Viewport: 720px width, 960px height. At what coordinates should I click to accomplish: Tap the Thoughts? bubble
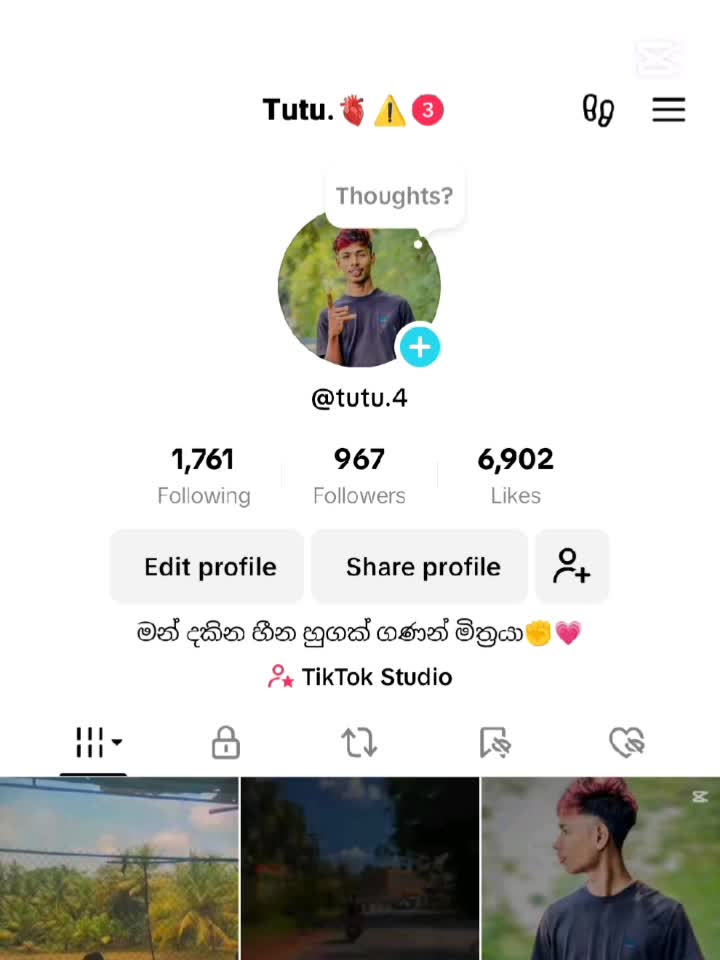coord(394,196)
